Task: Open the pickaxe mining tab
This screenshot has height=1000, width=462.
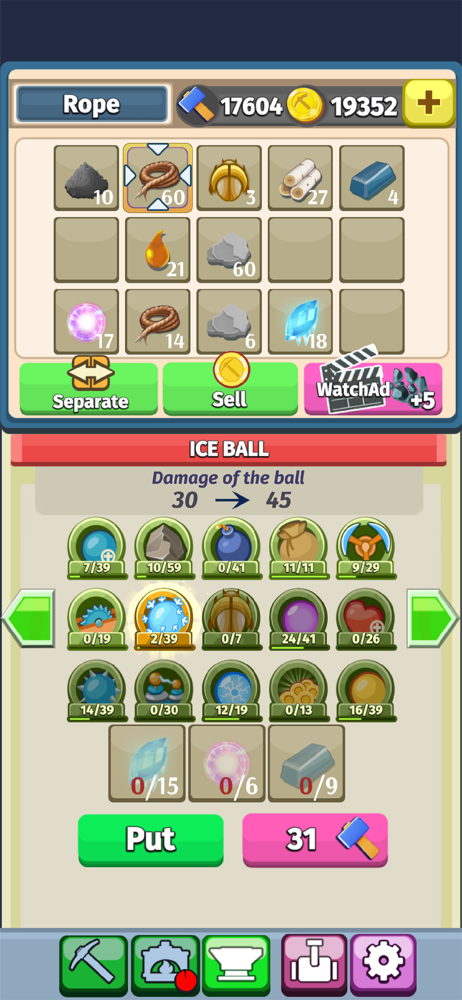Action: 94,960
